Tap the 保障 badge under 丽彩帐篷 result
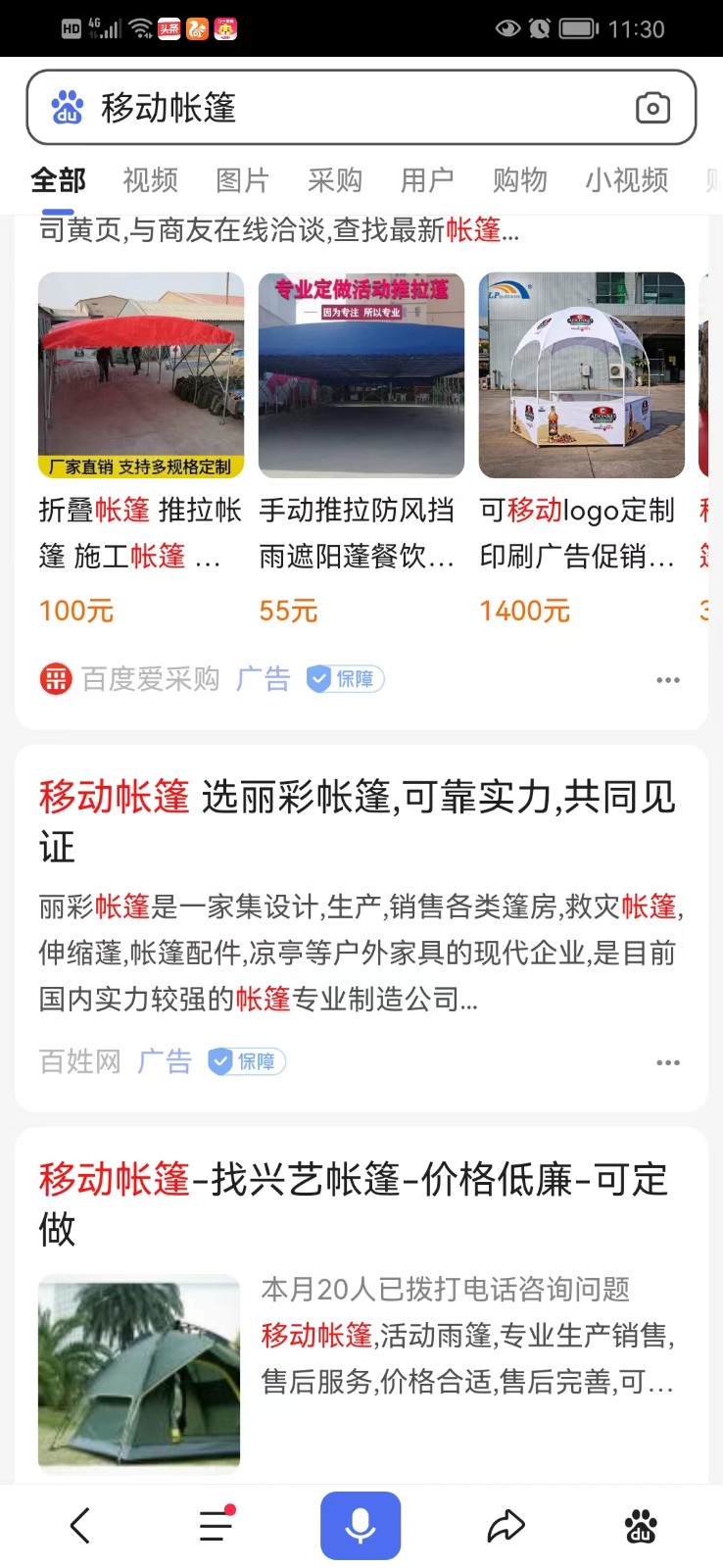The image size is (723, 1568). 245,1061
